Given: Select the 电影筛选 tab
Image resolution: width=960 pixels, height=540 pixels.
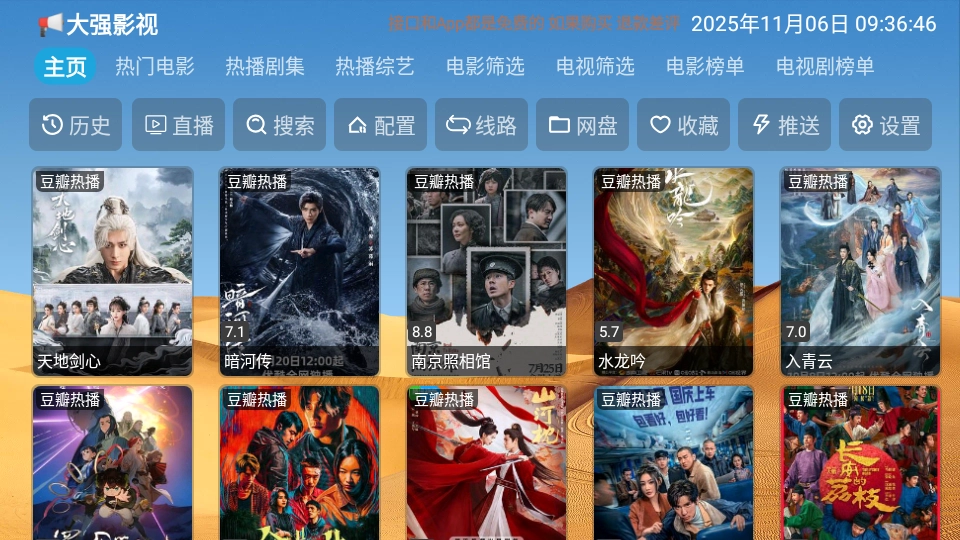Looking at the screenshot, I should 485,67.
